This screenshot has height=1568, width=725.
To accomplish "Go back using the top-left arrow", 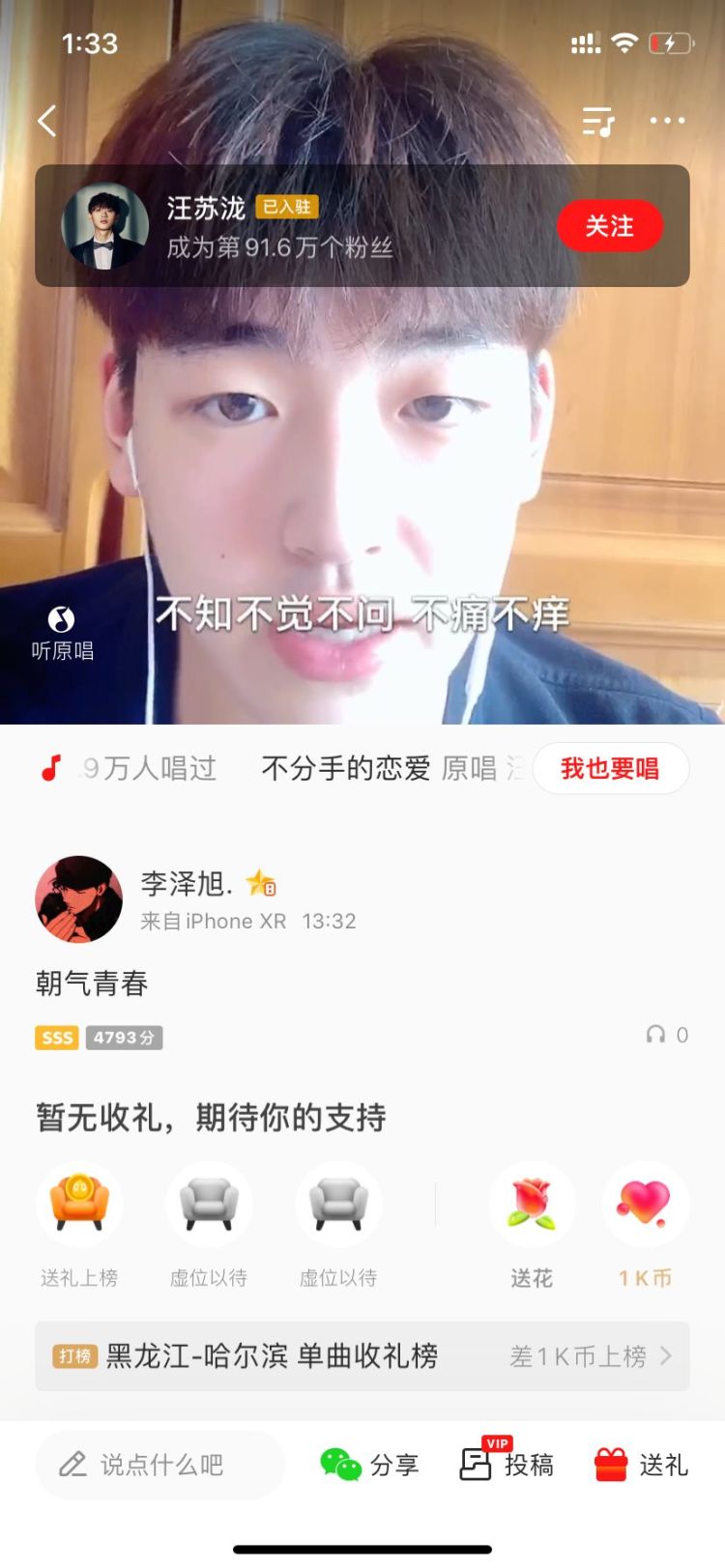I will [x=46, y=121].
